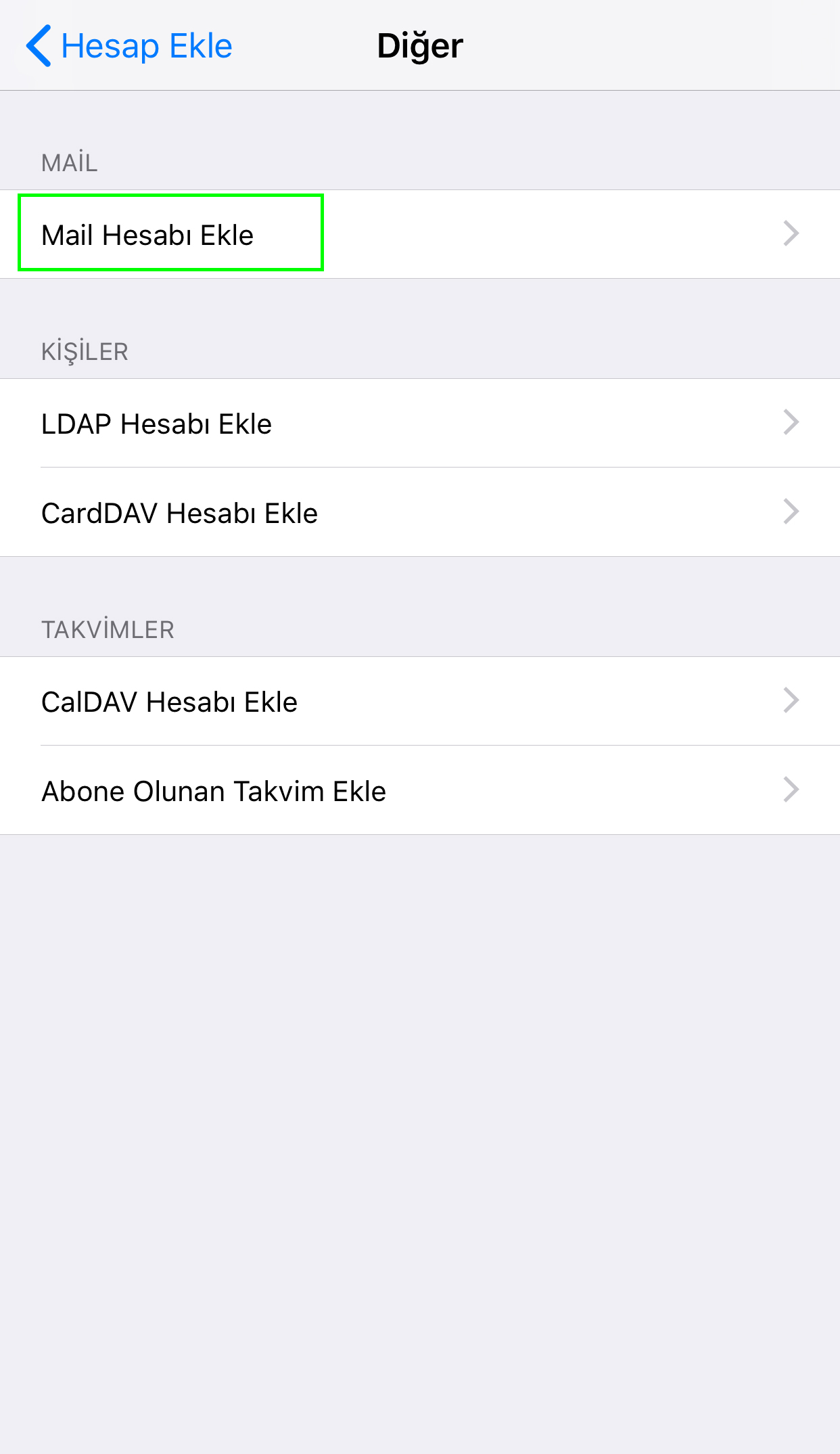840x1454 pixels.
Task: Return to Hesap Ekle screen
Action: coord(132,45)
